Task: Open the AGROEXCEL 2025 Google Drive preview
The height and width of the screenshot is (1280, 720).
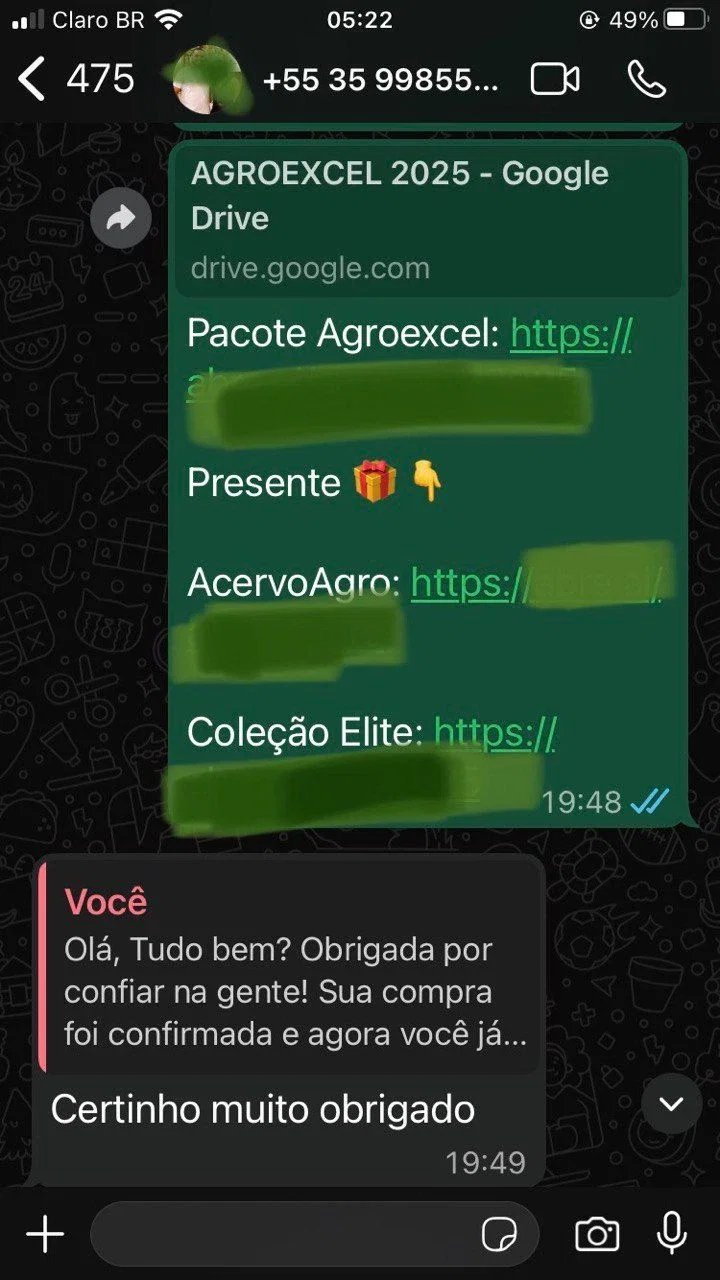Action: (x=428, y=219)
